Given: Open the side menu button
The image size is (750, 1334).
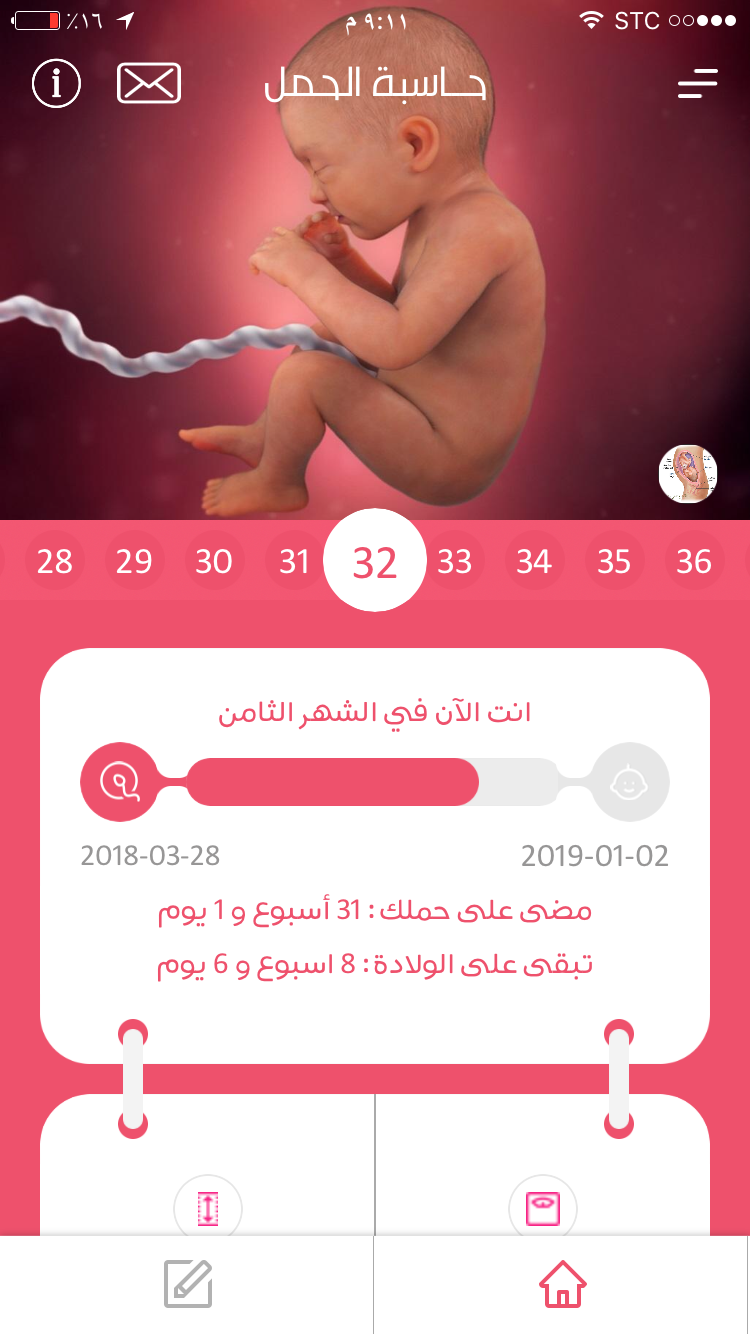Looking at the screenshot, I should point(697,83).
